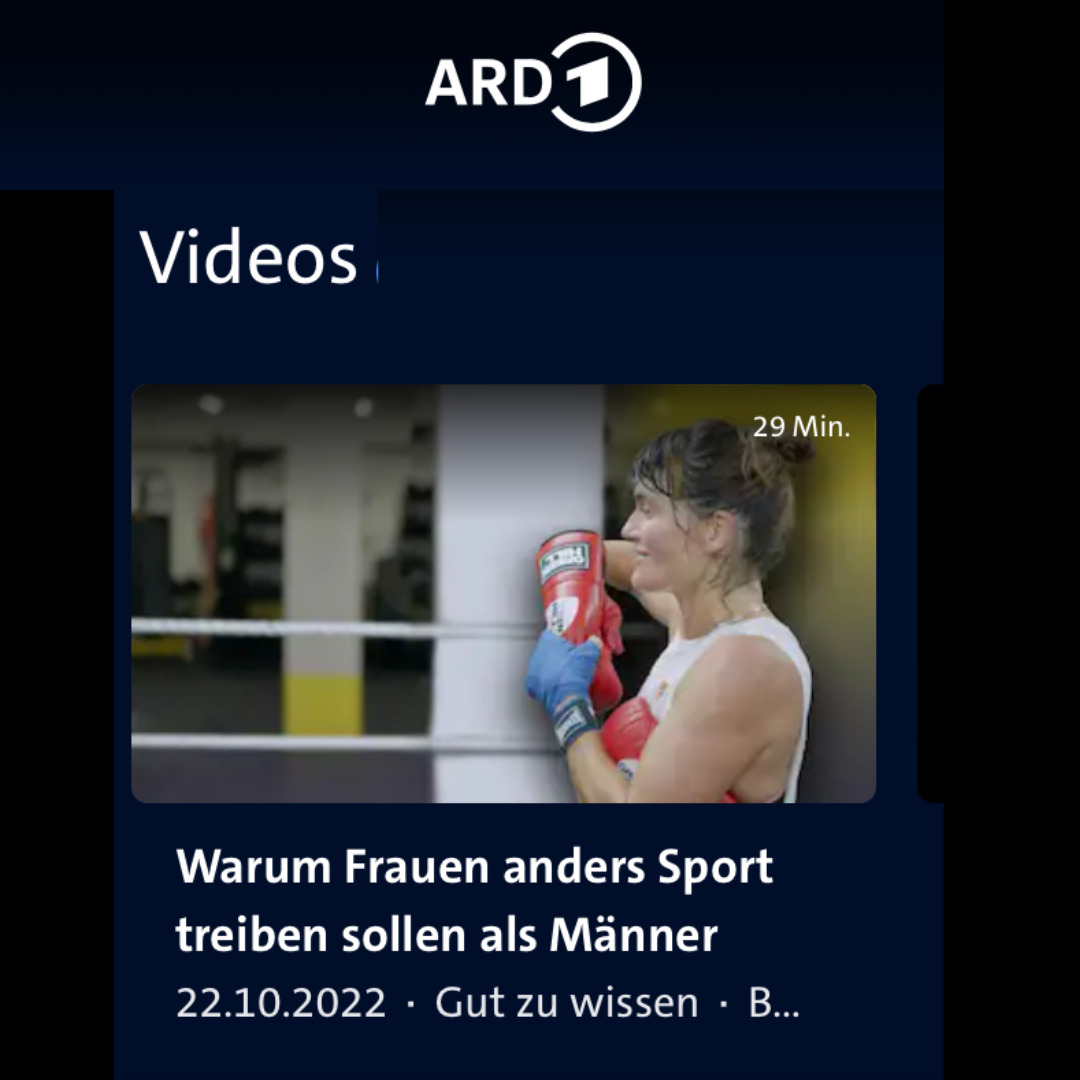
Task: Open 'Warum Frauen anders Sport treiben sollen'
Action: coord(474,900)
